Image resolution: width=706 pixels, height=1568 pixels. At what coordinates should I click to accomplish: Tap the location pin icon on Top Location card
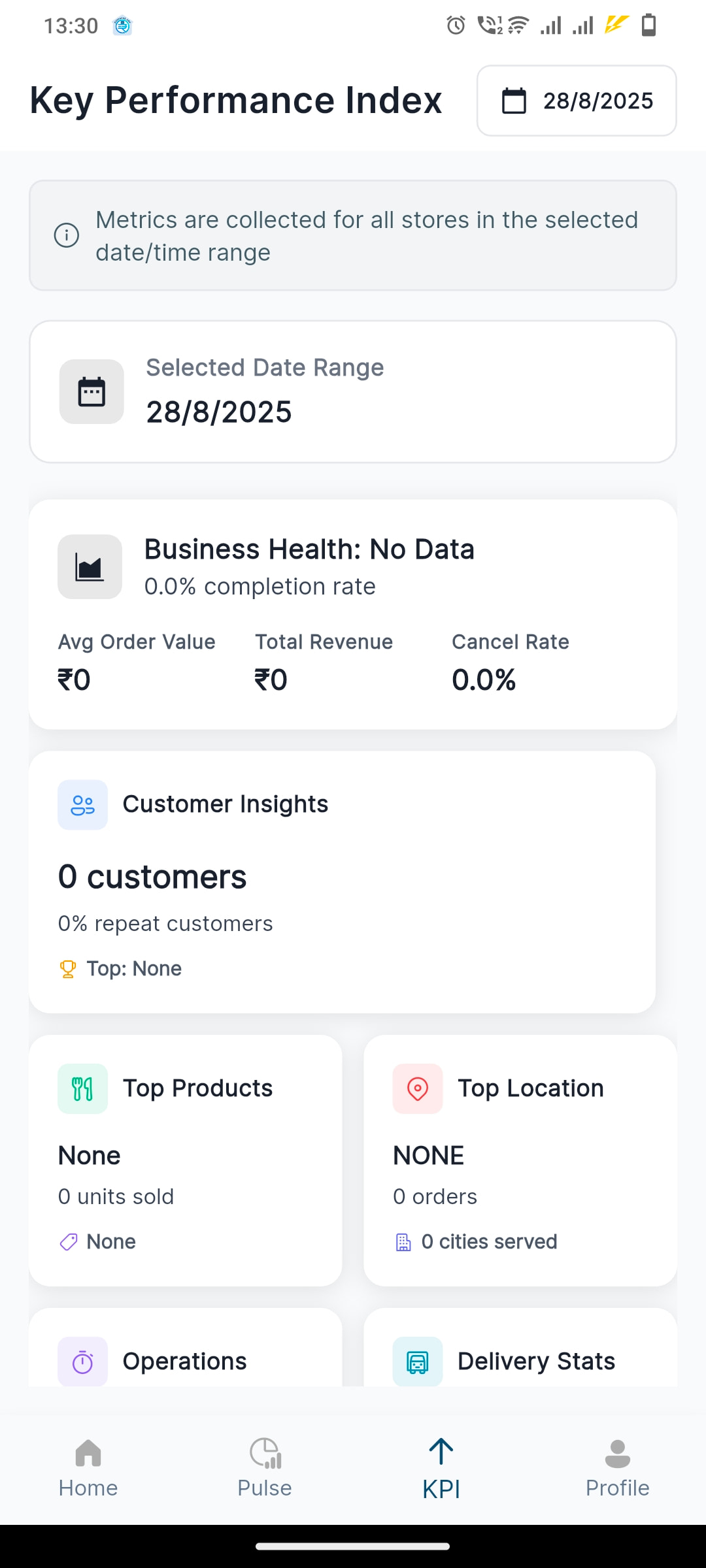418,1088
